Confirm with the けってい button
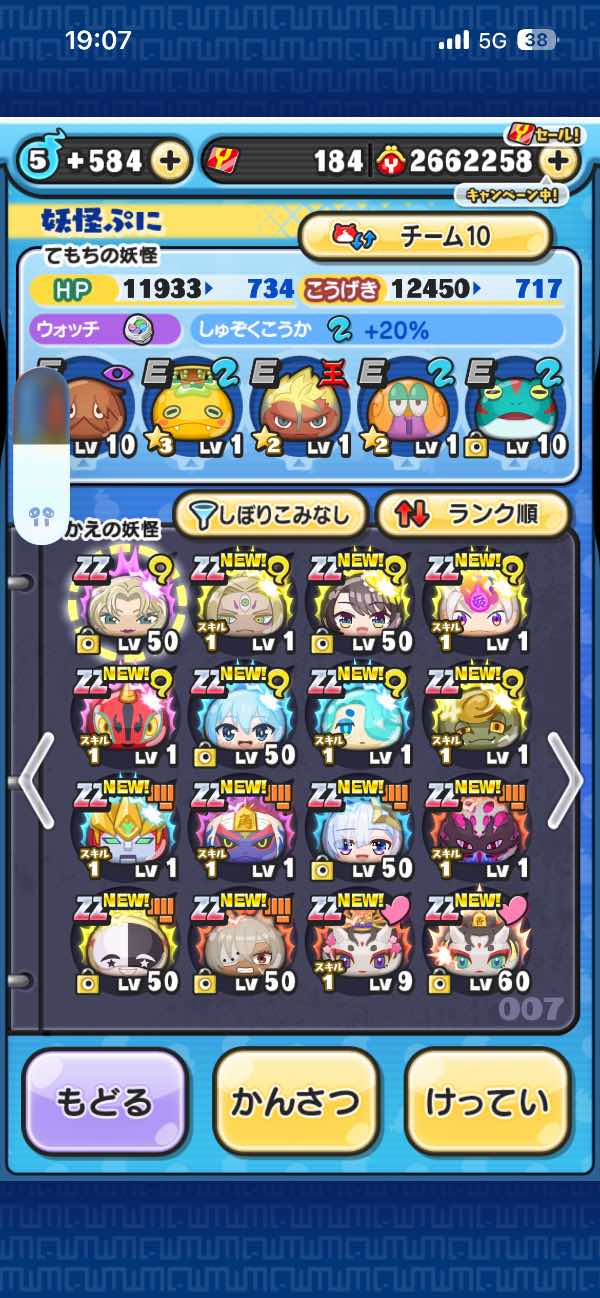The width and height of the screenshot is (600, 1298). 488,1101
